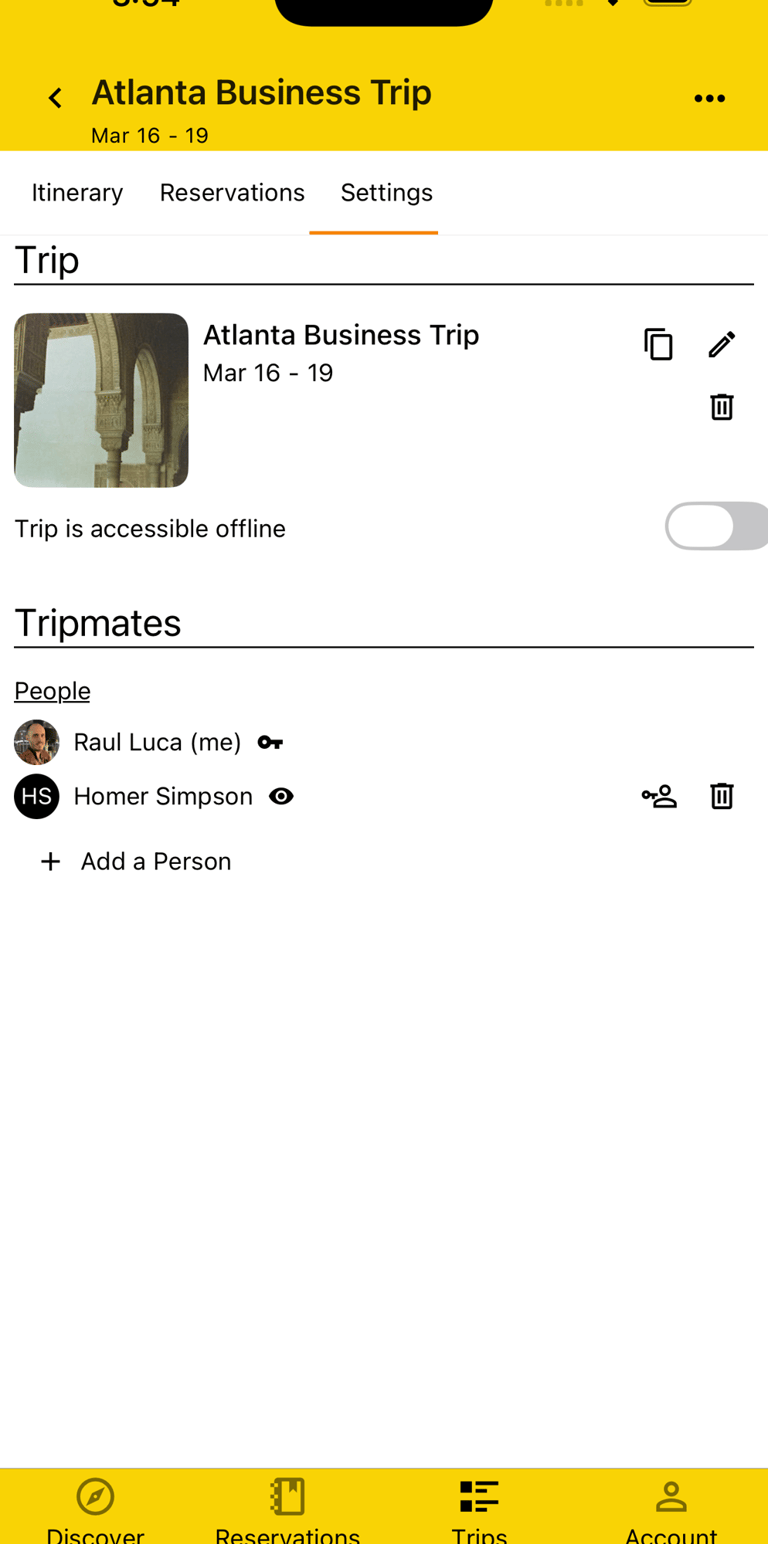
Task: Open the Reservations book icon
Action: pyautogui.click(x=287, y=1496)
